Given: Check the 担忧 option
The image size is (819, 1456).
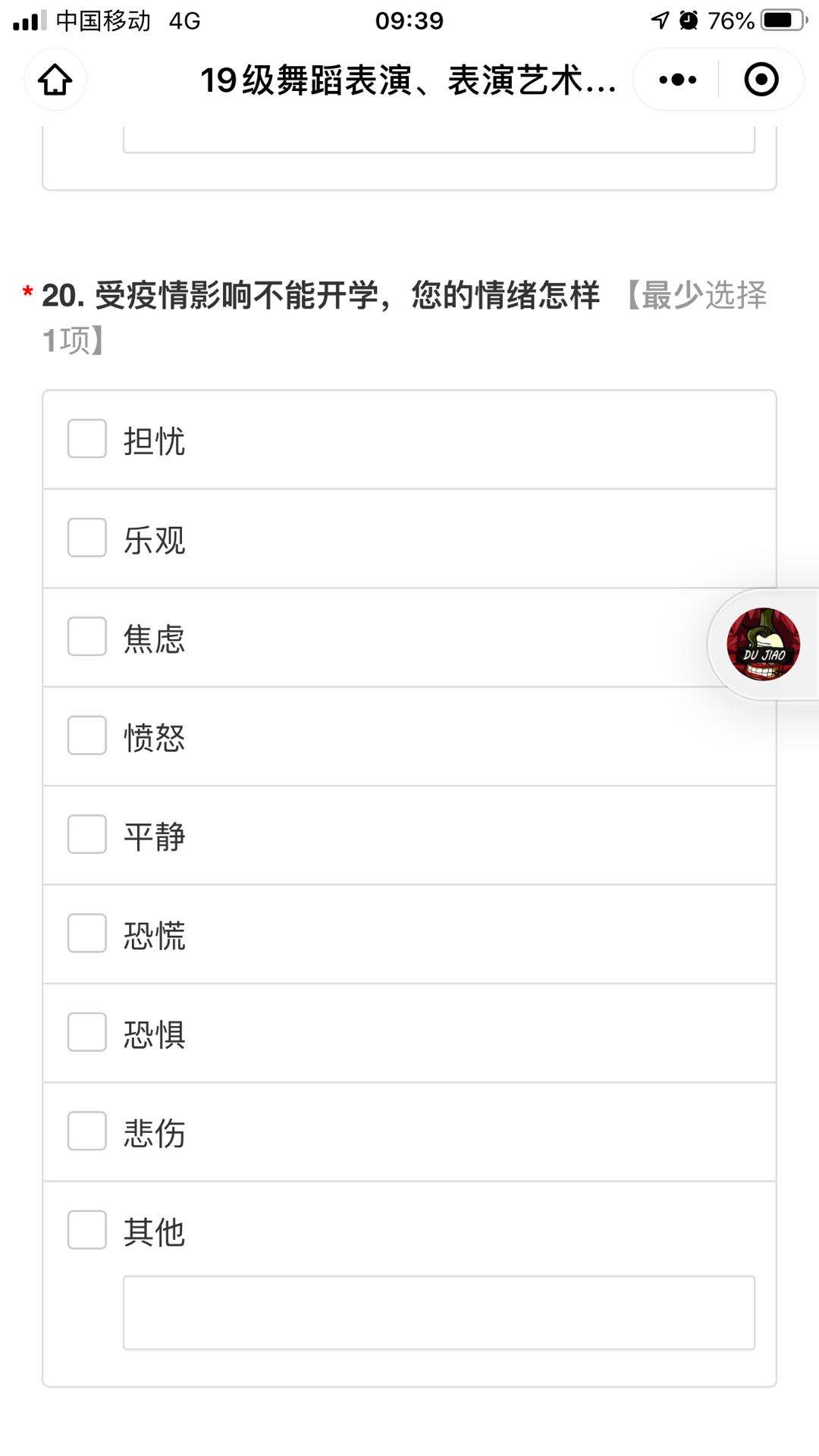Looking at the screenshot, I should [87, 439].
